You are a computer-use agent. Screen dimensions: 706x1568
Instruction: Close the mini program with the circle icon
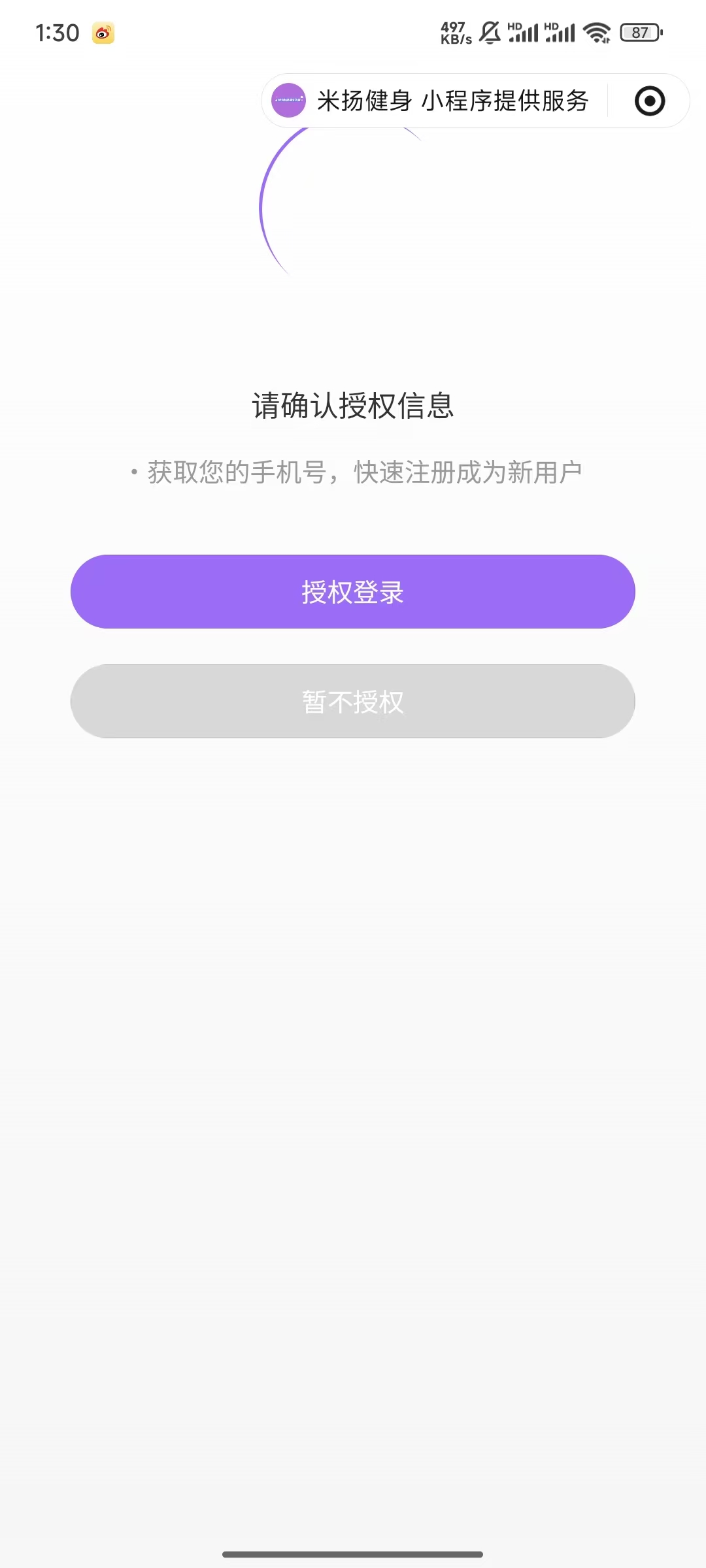tap(650, 101)
